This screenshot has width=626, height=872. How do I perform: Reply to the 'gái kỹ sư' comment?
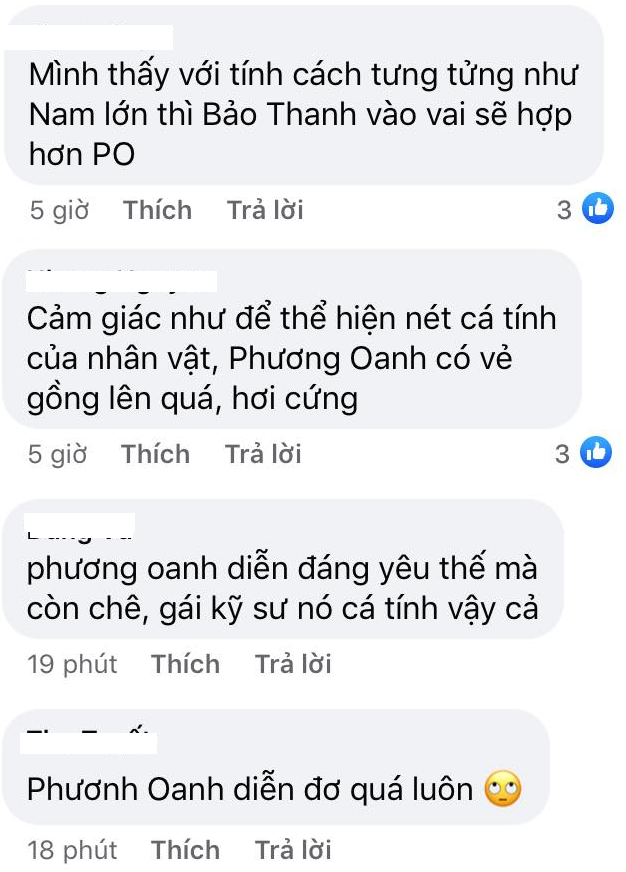[292, 664]
